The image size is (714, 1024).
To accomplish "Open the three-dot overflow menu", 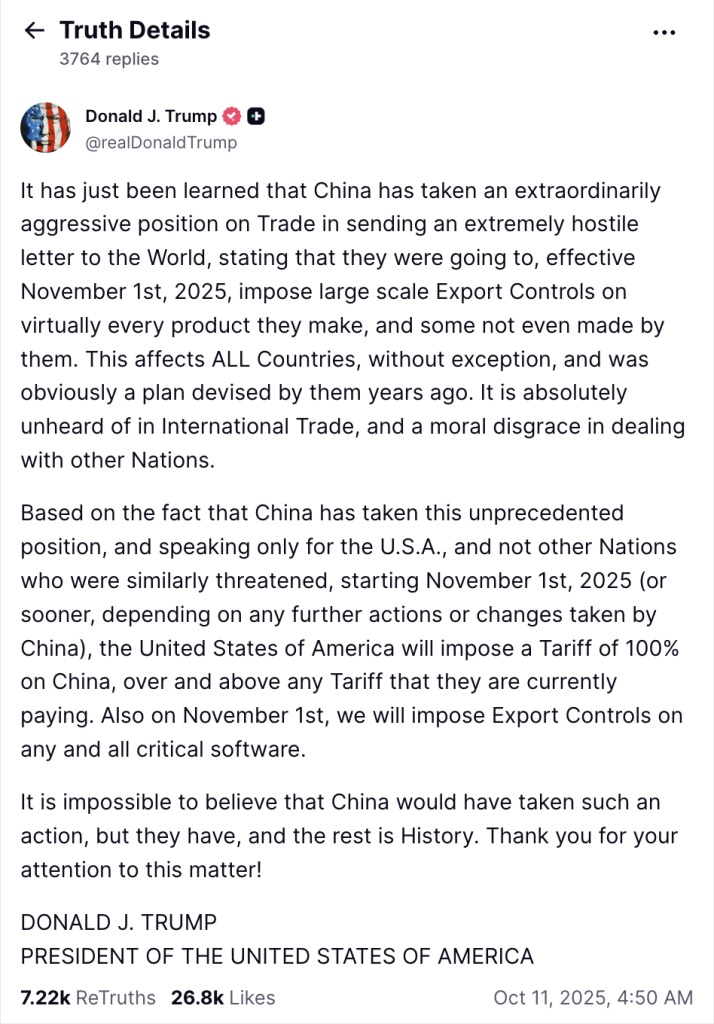I will [x=664, y=32].
